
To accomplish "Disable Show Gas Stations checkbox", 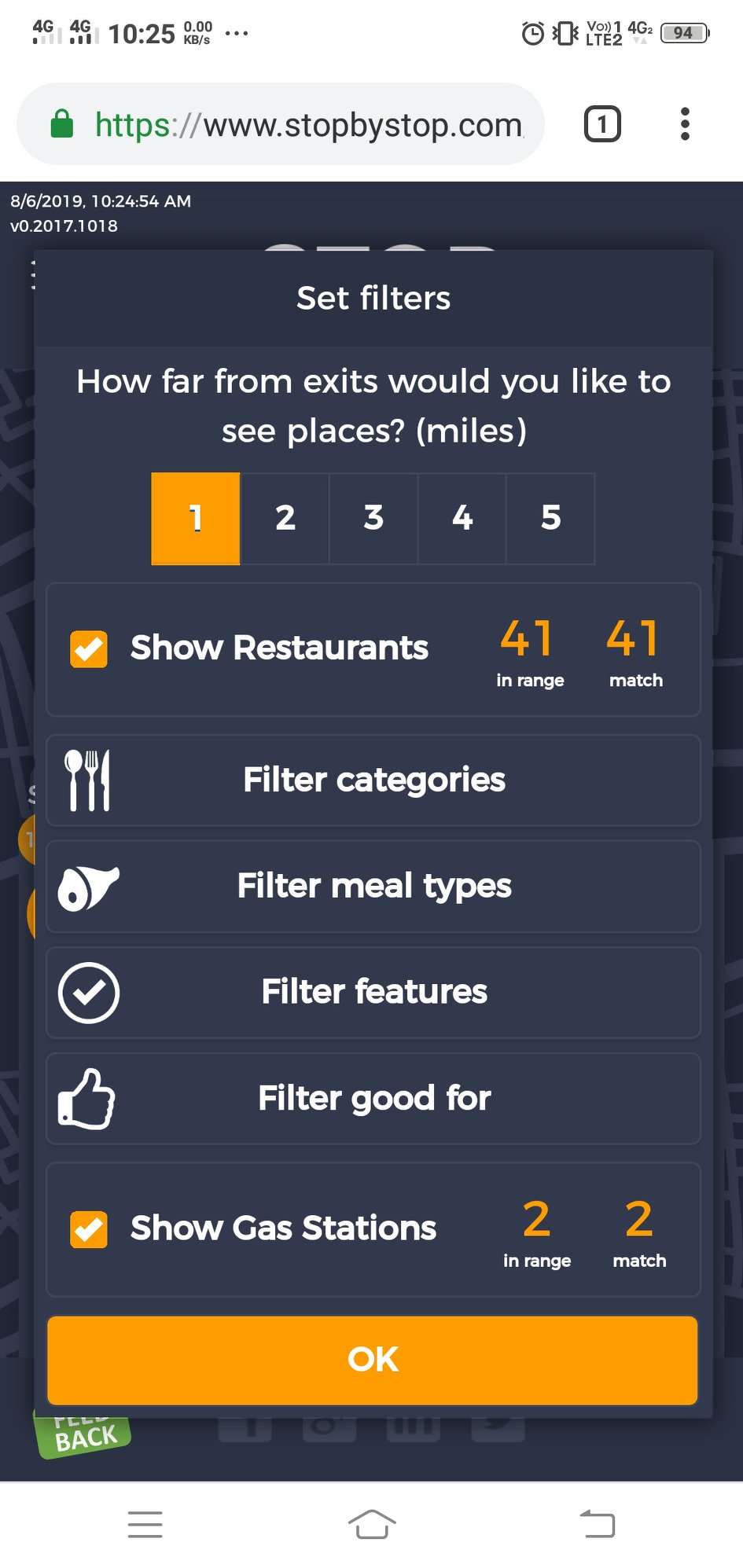I will click(89, 1229).
